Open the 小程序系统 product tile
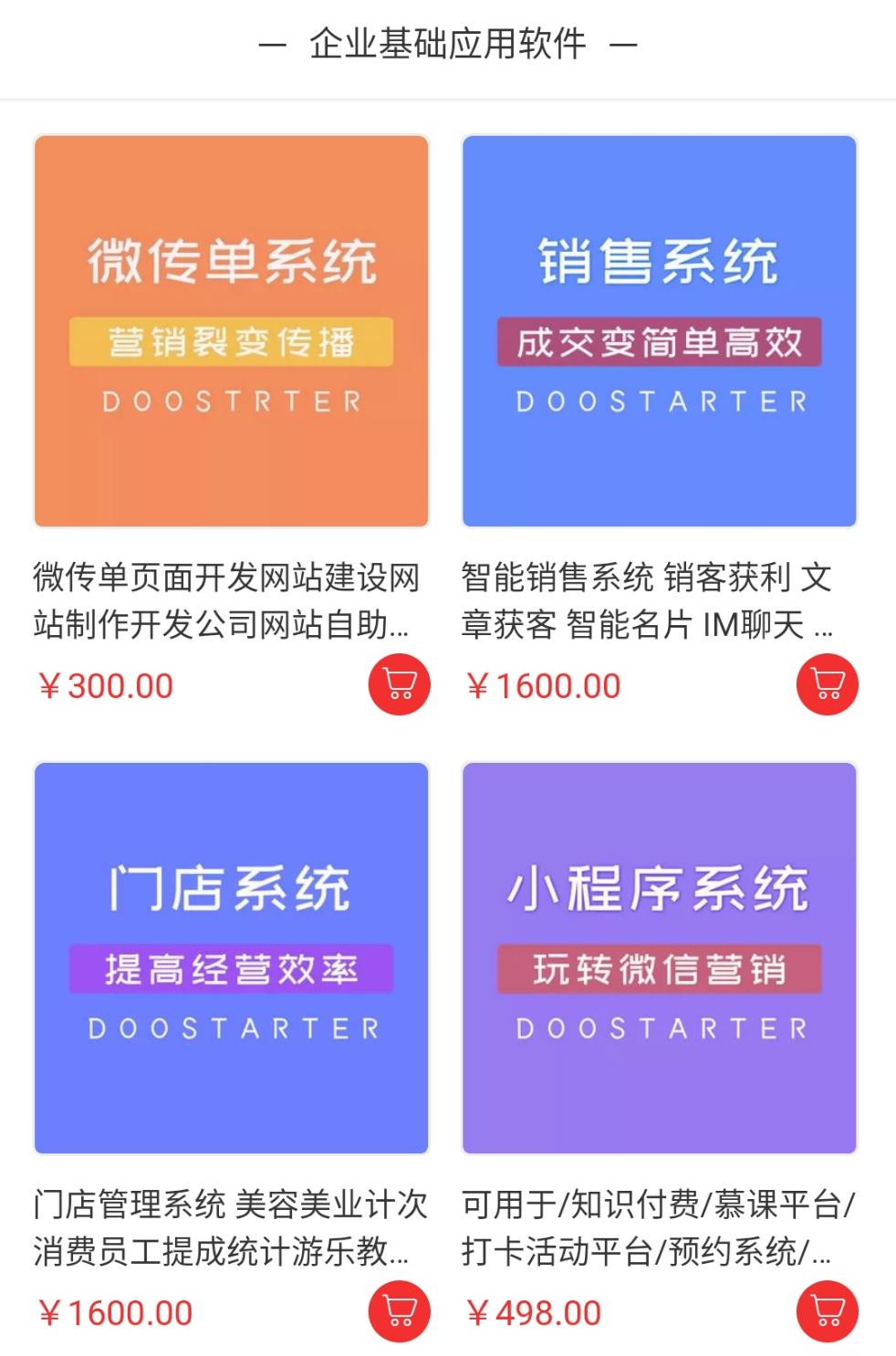The height and width of the screenshot is (1356, 896). point(659,958)
